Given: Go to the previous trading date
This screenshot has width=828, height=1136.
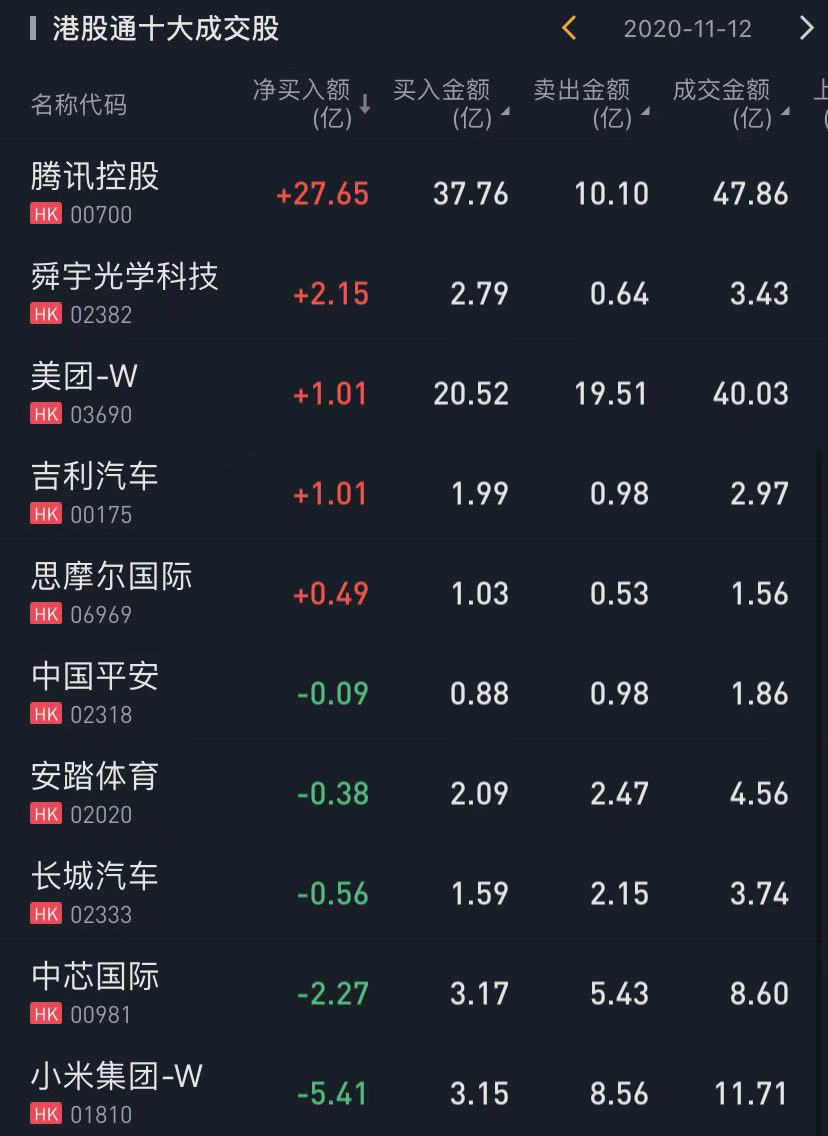Looking at the screenshot, I should click(x=569, y=28).
